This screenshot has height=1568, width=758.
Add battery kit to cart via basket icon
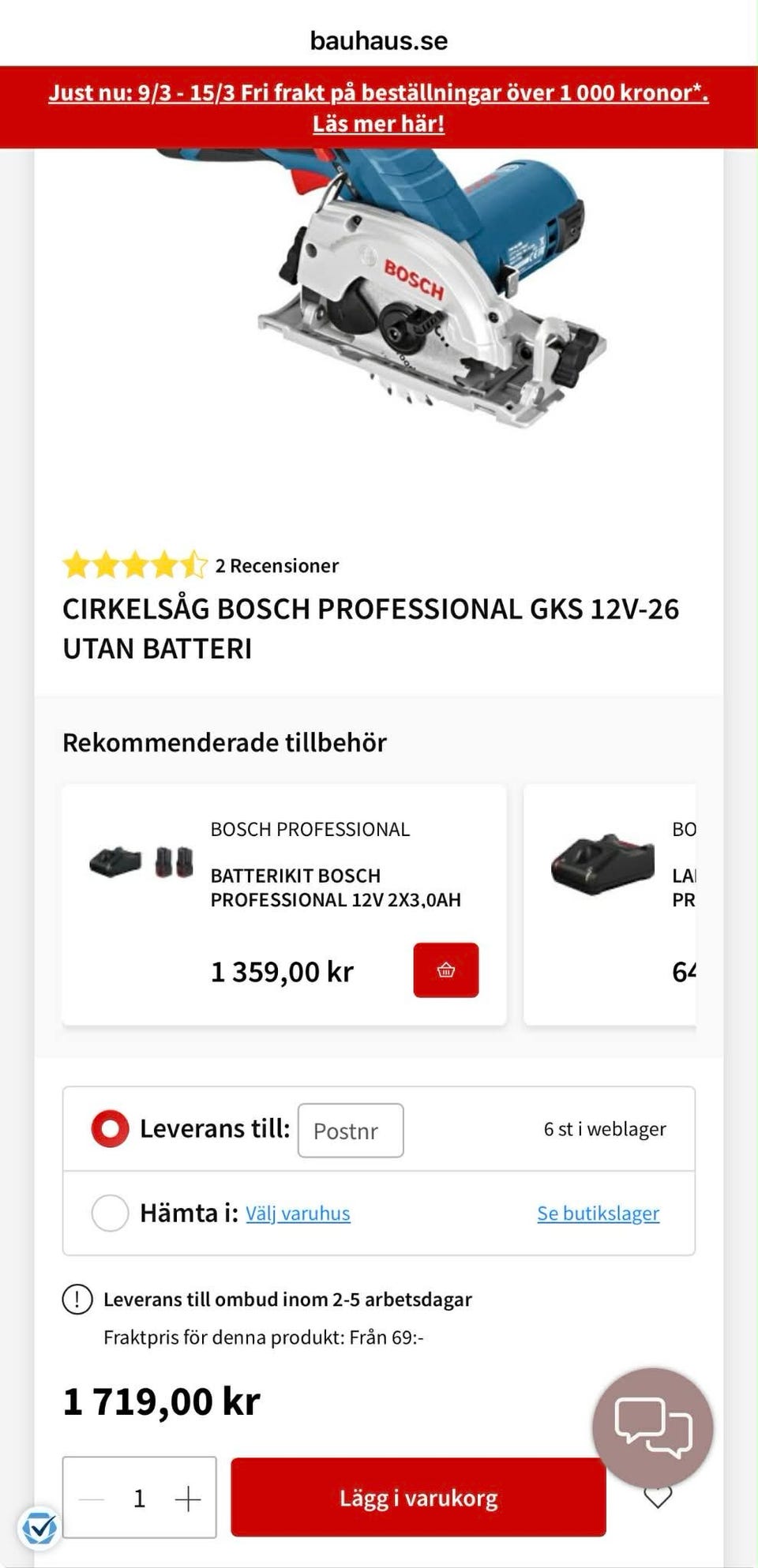(x=446, y=971)
